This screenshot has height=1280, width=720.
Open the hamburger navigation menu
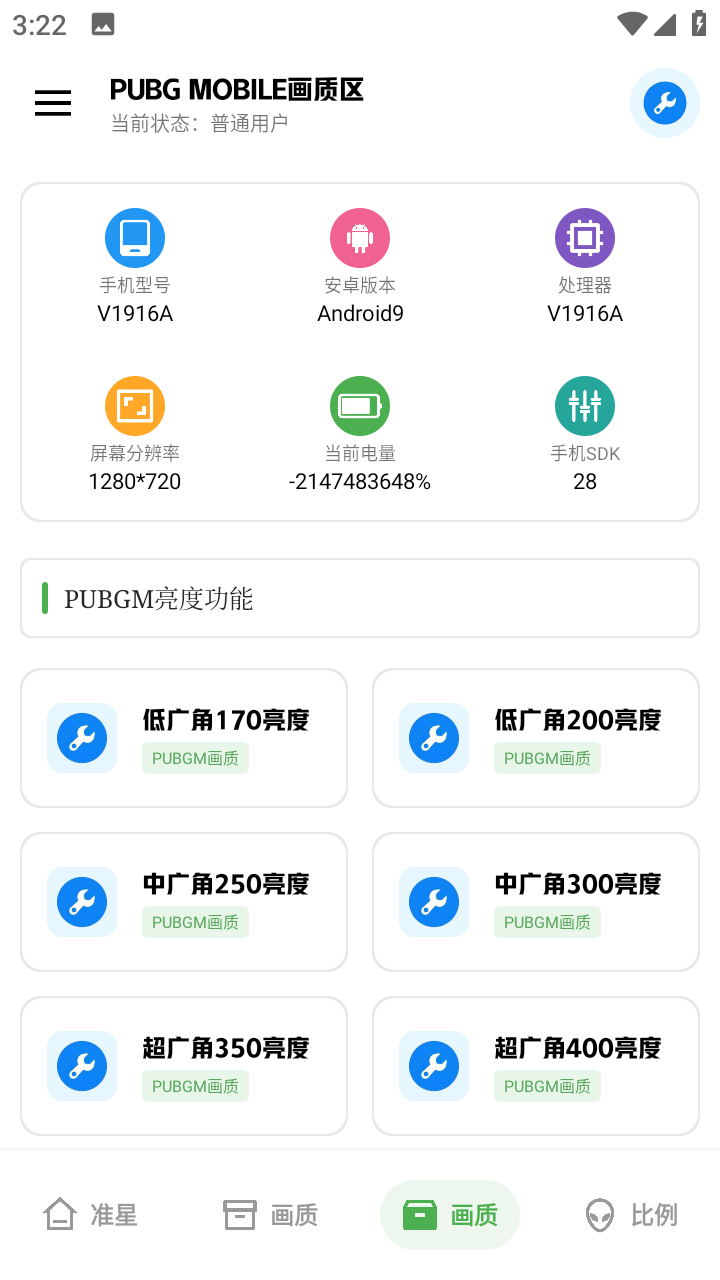point(53,103)
